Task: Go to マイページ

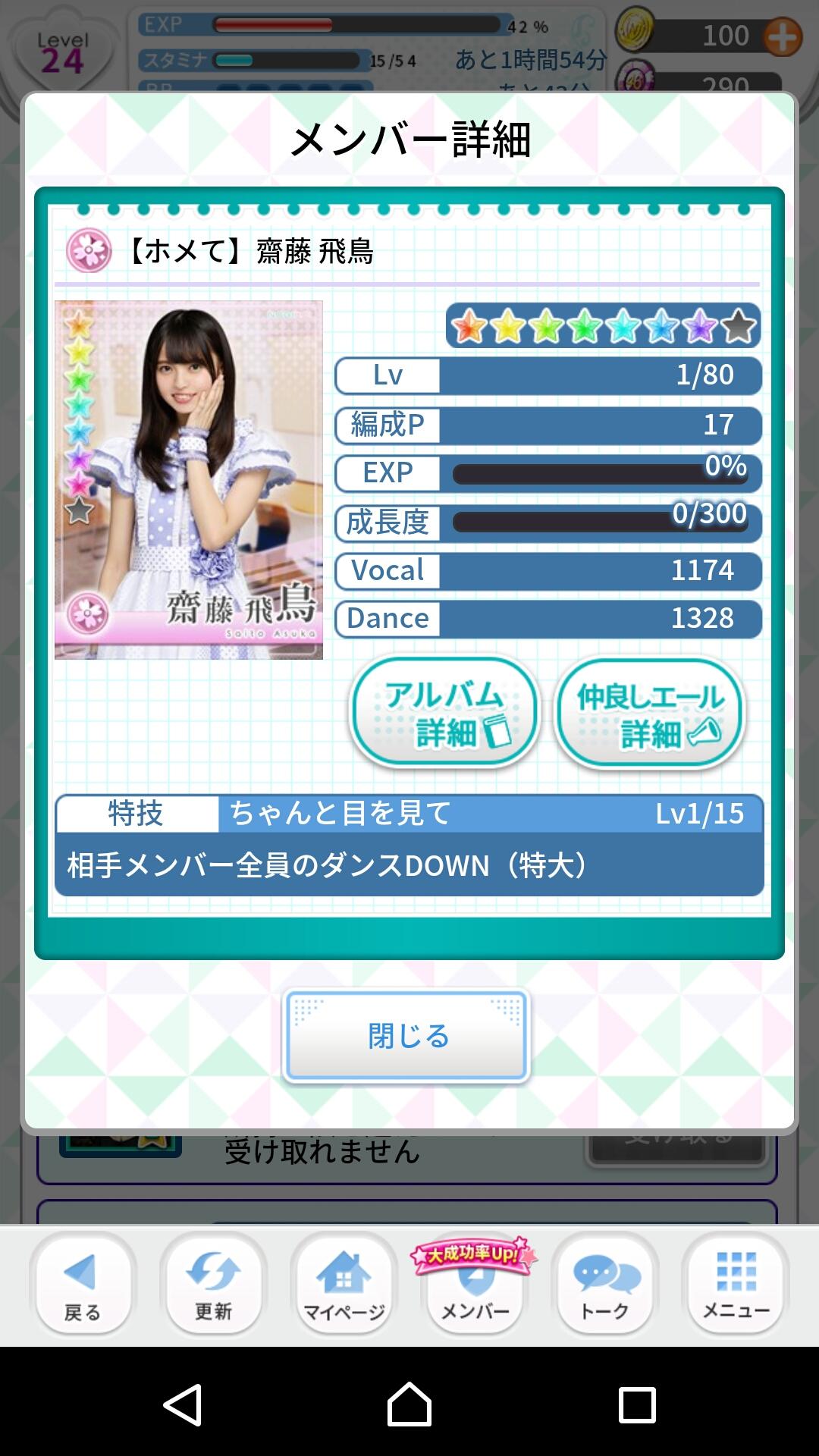Action: pos(344,1285)
